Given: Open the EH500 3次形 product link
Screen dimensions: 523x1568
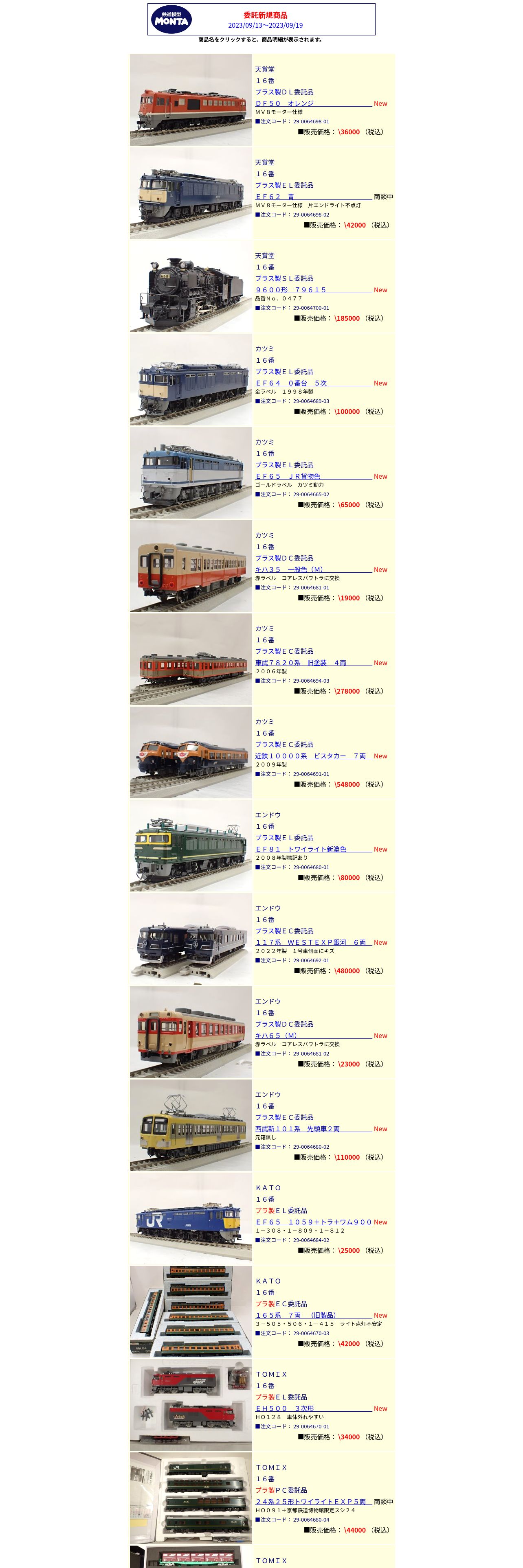Looking at the screenshot, I should coord(284,1407).
